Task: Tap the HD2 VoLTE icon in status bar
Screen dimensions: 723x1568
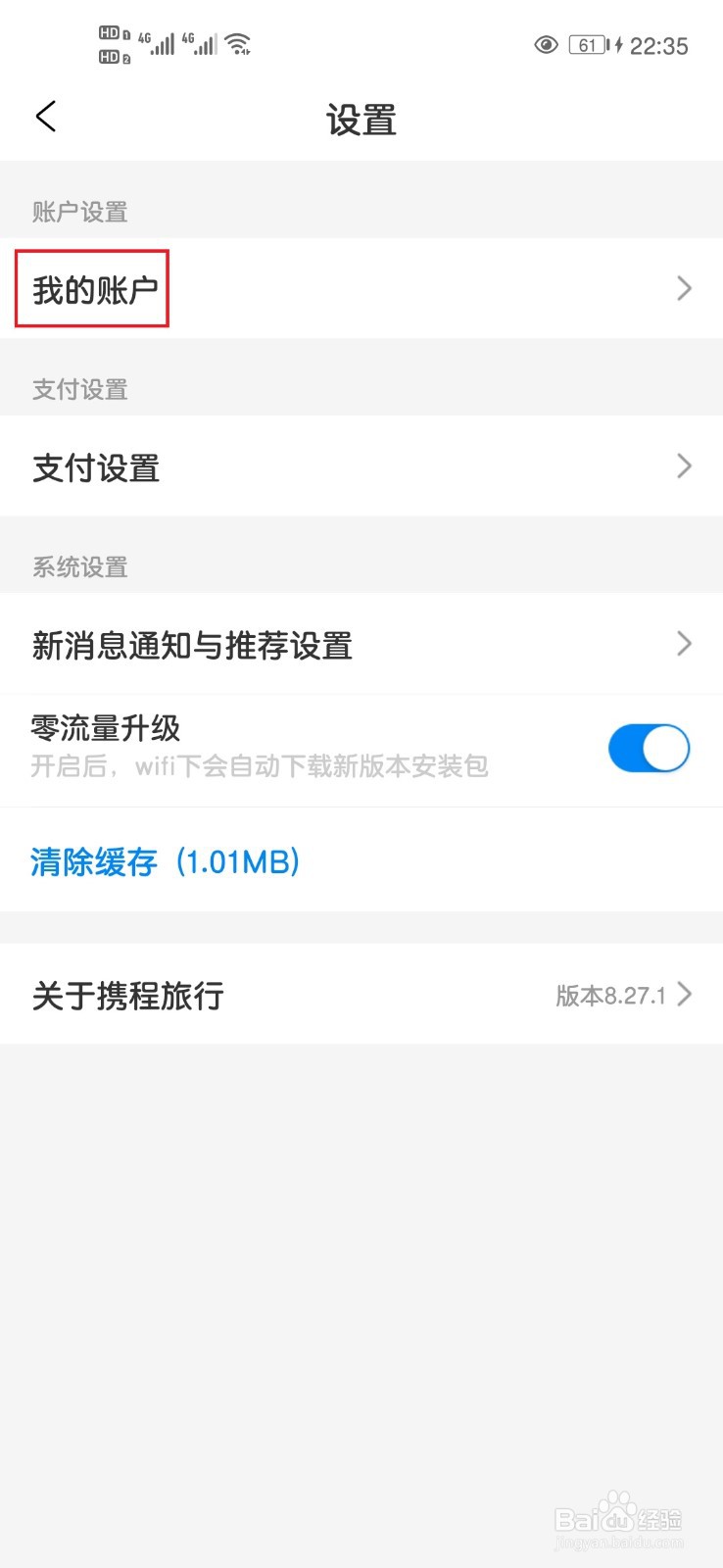Action: 112,54
